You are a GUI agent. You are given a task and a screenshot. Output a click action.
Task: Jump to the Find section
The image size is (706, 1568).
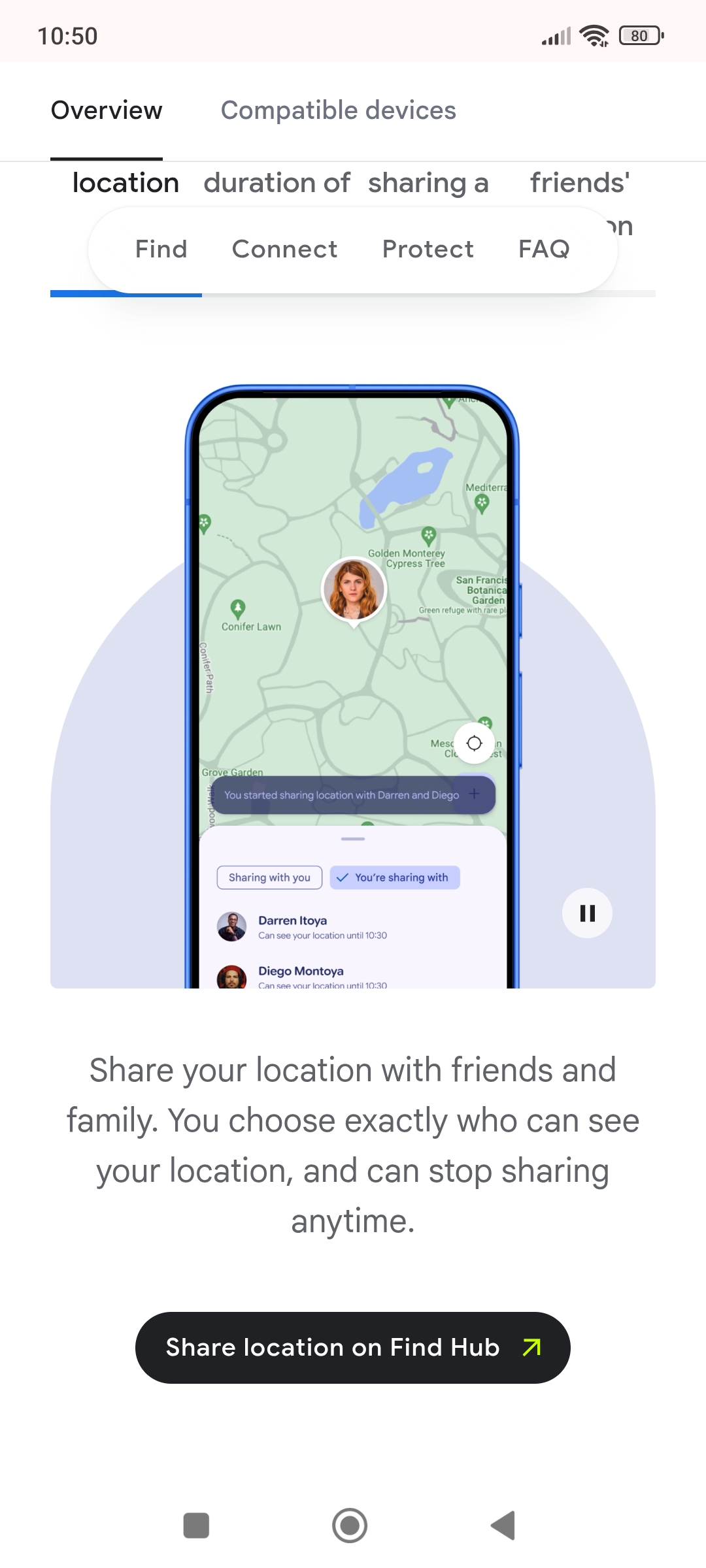(x=161, y=249)
